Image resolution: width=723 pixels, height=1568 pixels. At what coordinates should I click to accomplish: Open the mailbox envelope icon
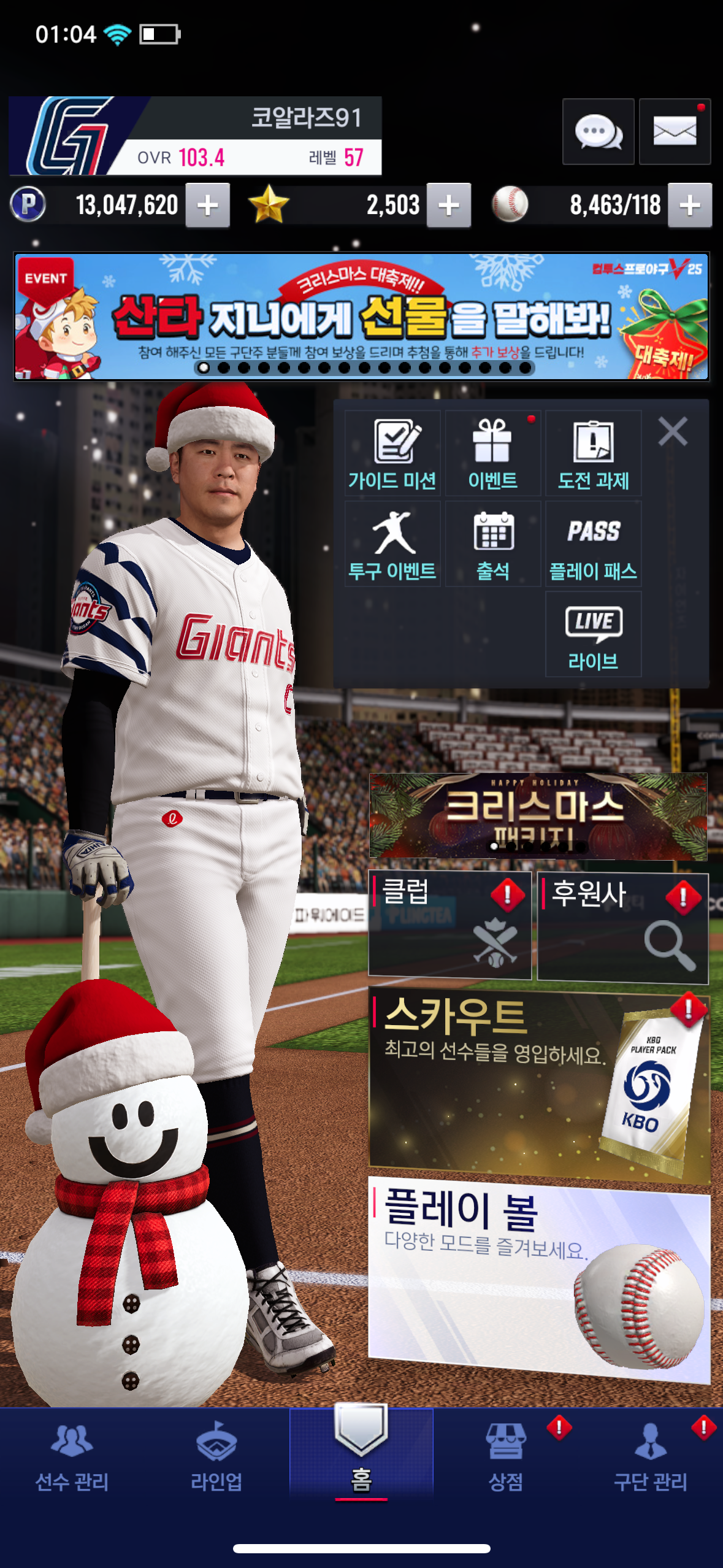[675, 132]
